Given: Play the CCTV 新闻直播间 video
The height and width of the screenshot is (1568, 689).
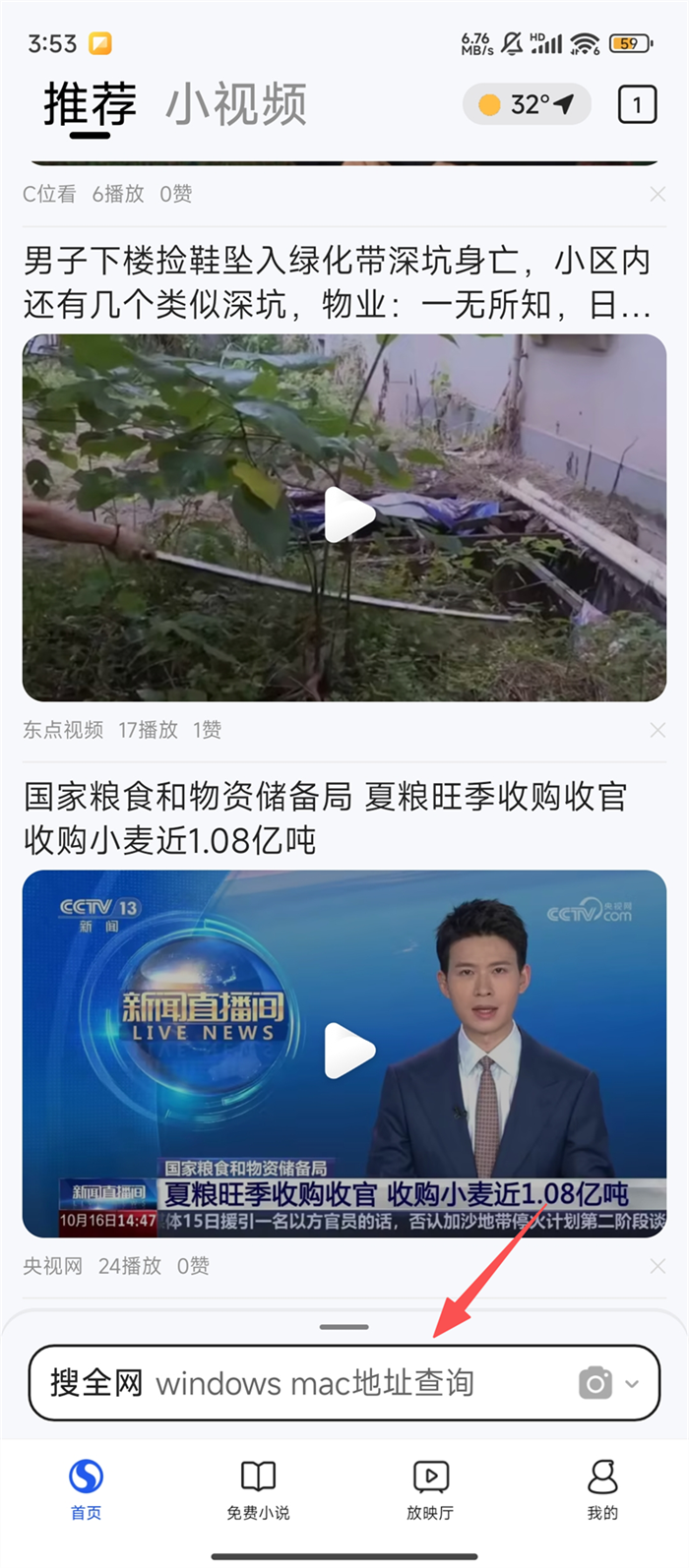Looking at the screenshot, I should (x=348, y=1051).
